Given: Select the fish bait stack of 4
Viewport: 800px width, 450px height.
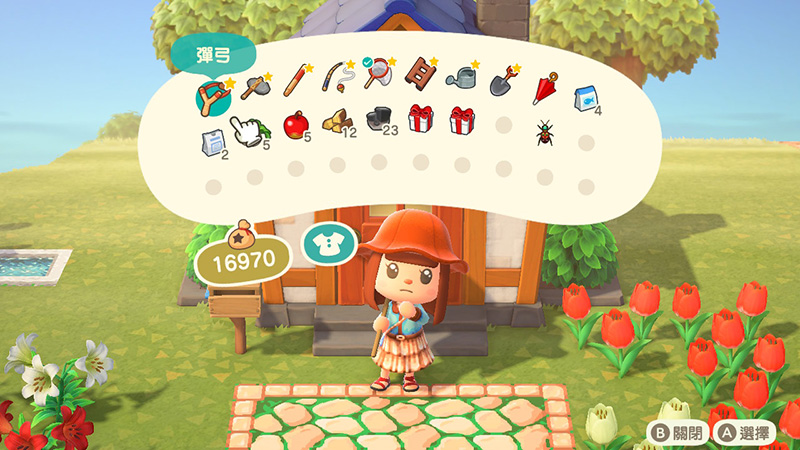Looking at the screenshot, I should click(x=586, y=97).
